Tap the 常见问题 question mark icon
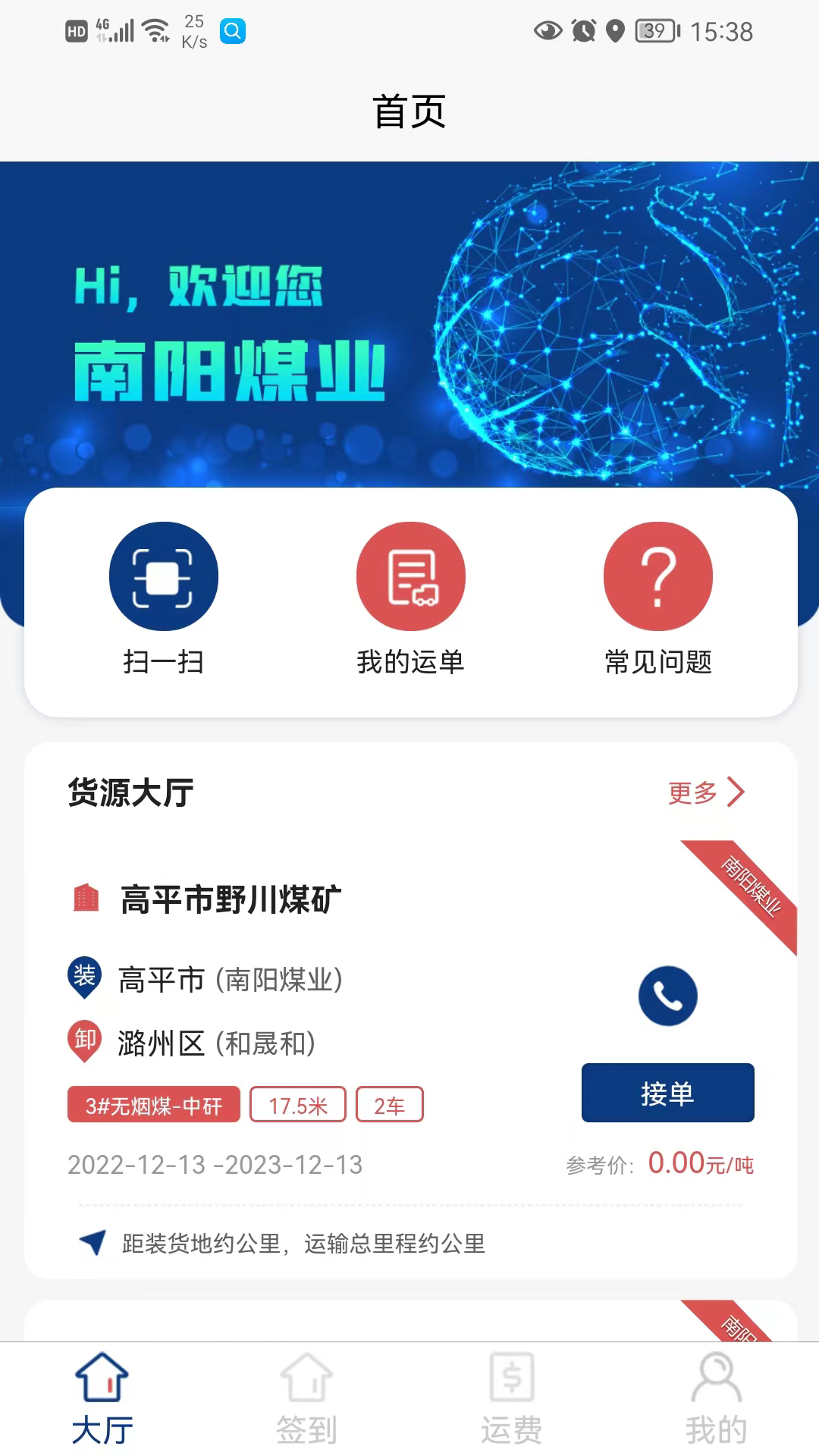 tap(657, 576)
